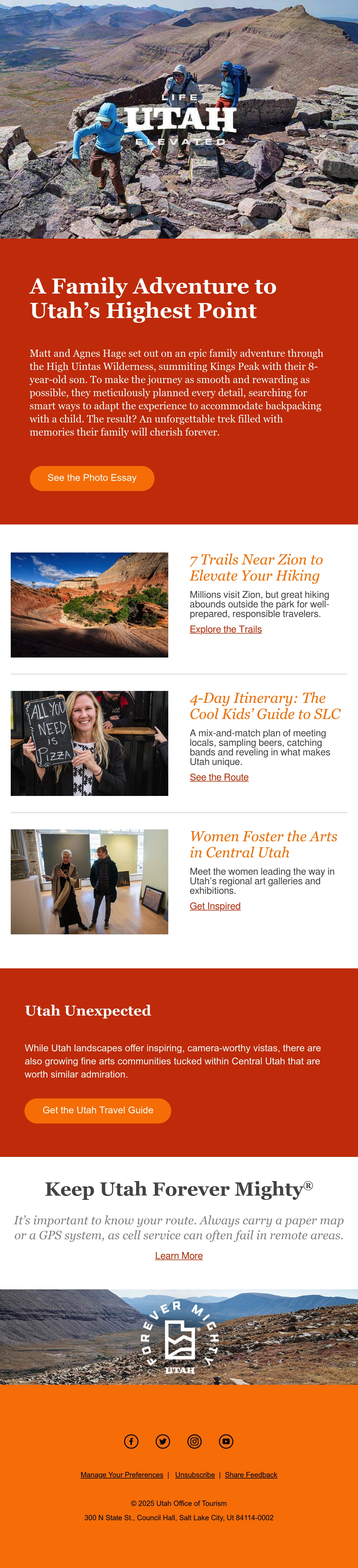Open the Zion trails photo
This screenshot has height=1568, width=358.
pyautogui.click(x=89, y=605)
